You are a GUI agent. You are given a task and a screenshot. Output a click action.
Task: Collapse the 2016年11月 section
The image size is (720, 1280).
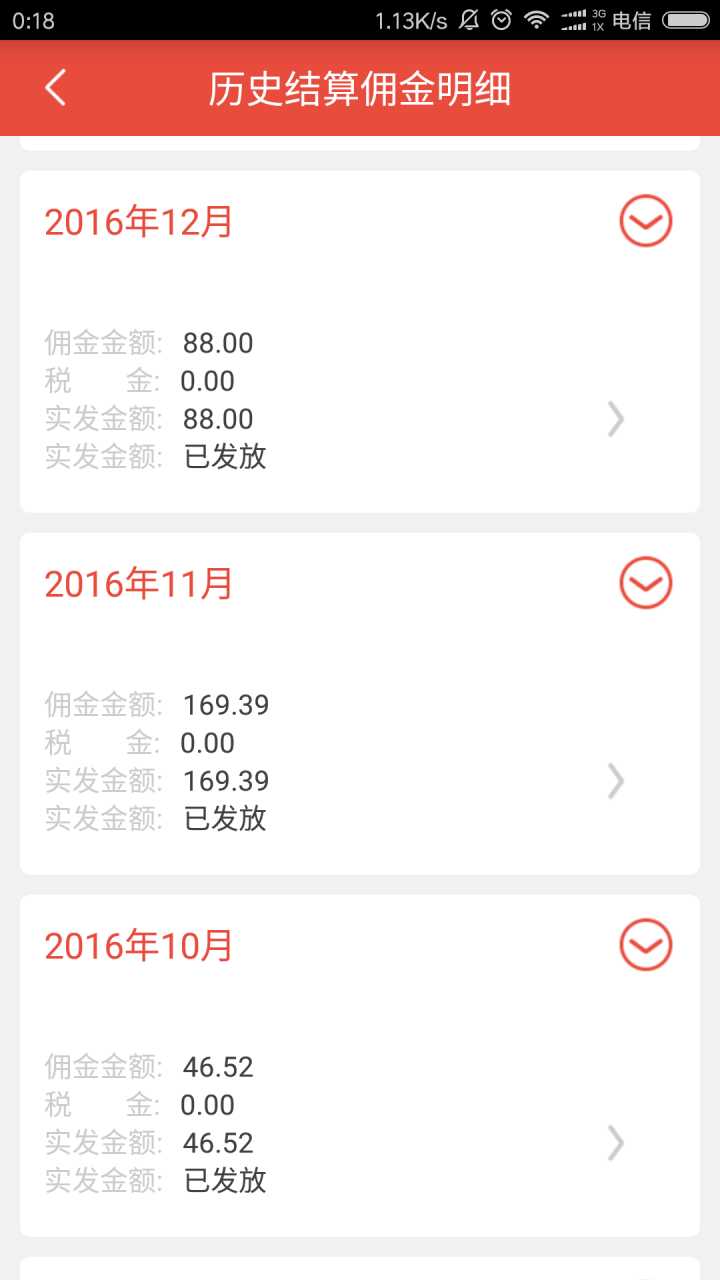click(645, 584)
